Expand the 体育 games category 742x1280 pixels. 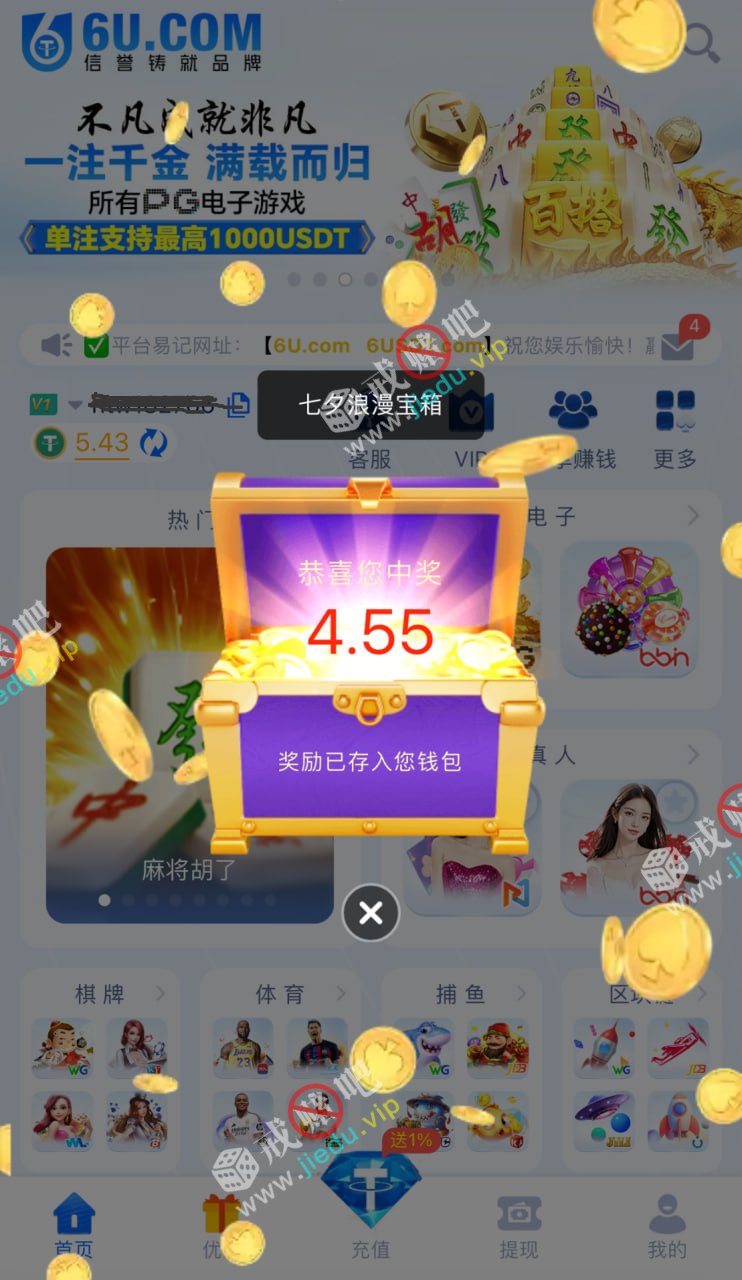point(340,993)
